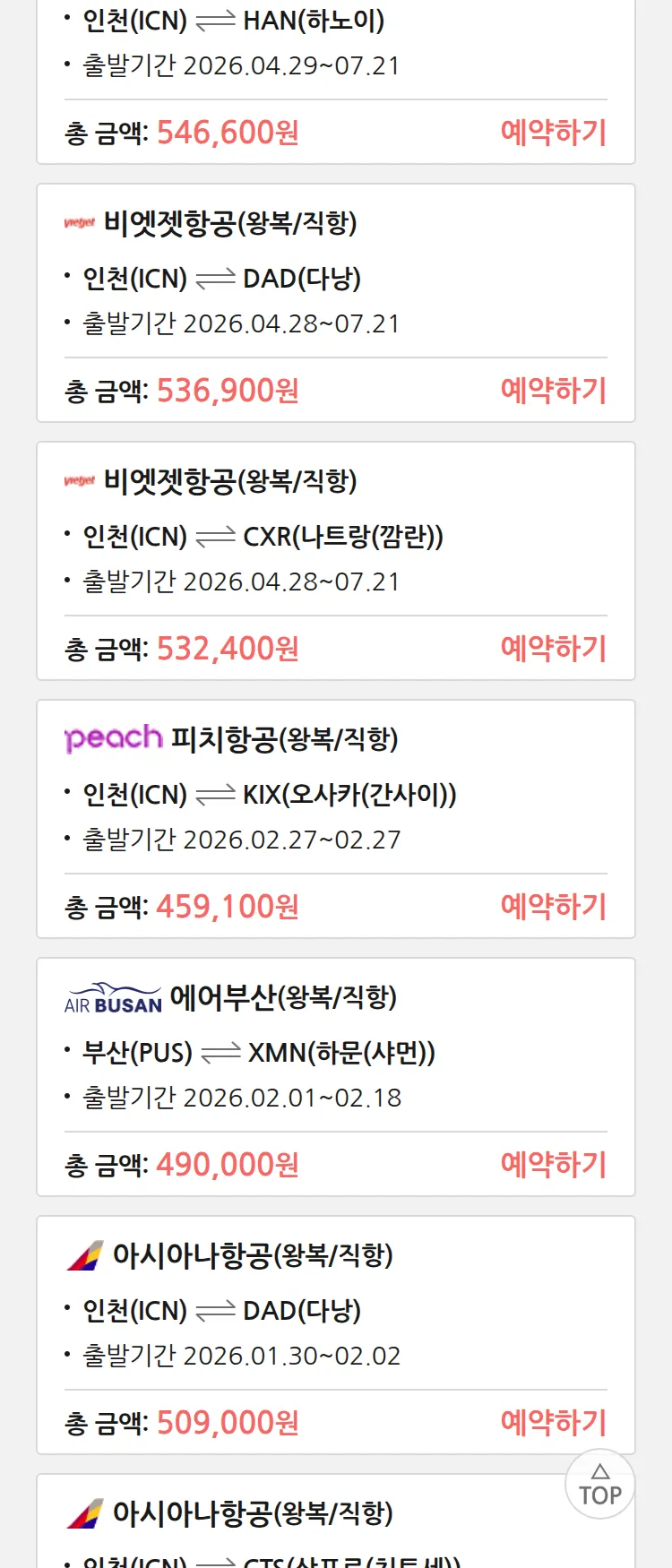Book the 459,100원 Peach Osaka flight
The height and width of the screenshot is (1568, 672).
(x=553, y=907)
